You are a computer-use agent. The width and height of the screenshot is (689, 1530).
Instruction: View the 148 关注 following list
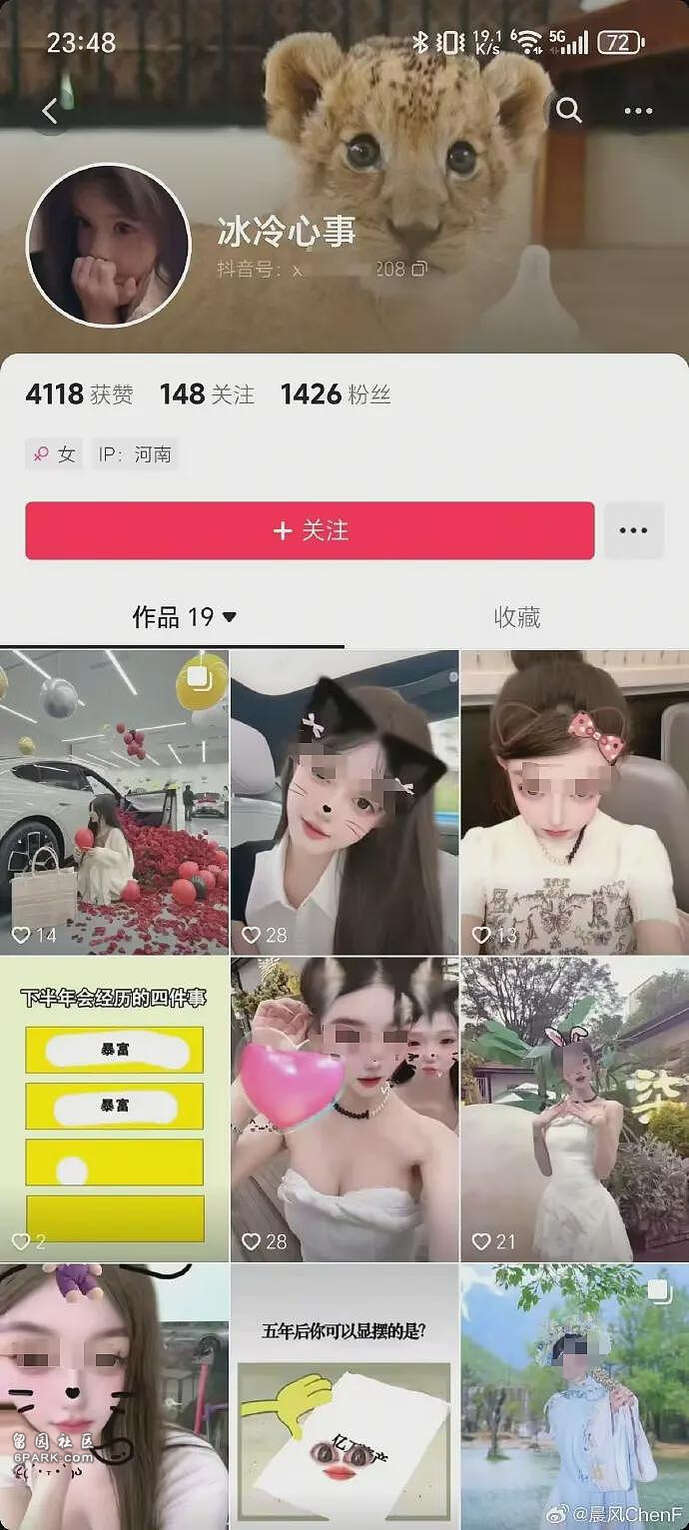[x=207, y=394]
